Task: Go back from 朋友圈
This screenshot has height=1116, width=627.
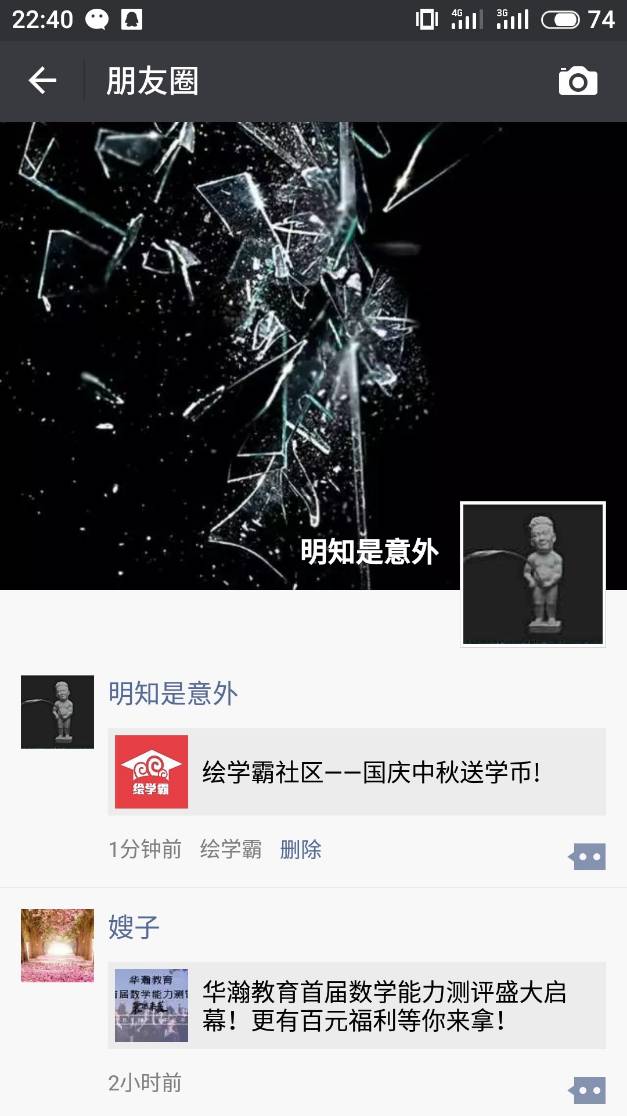Action: [42, 81]
